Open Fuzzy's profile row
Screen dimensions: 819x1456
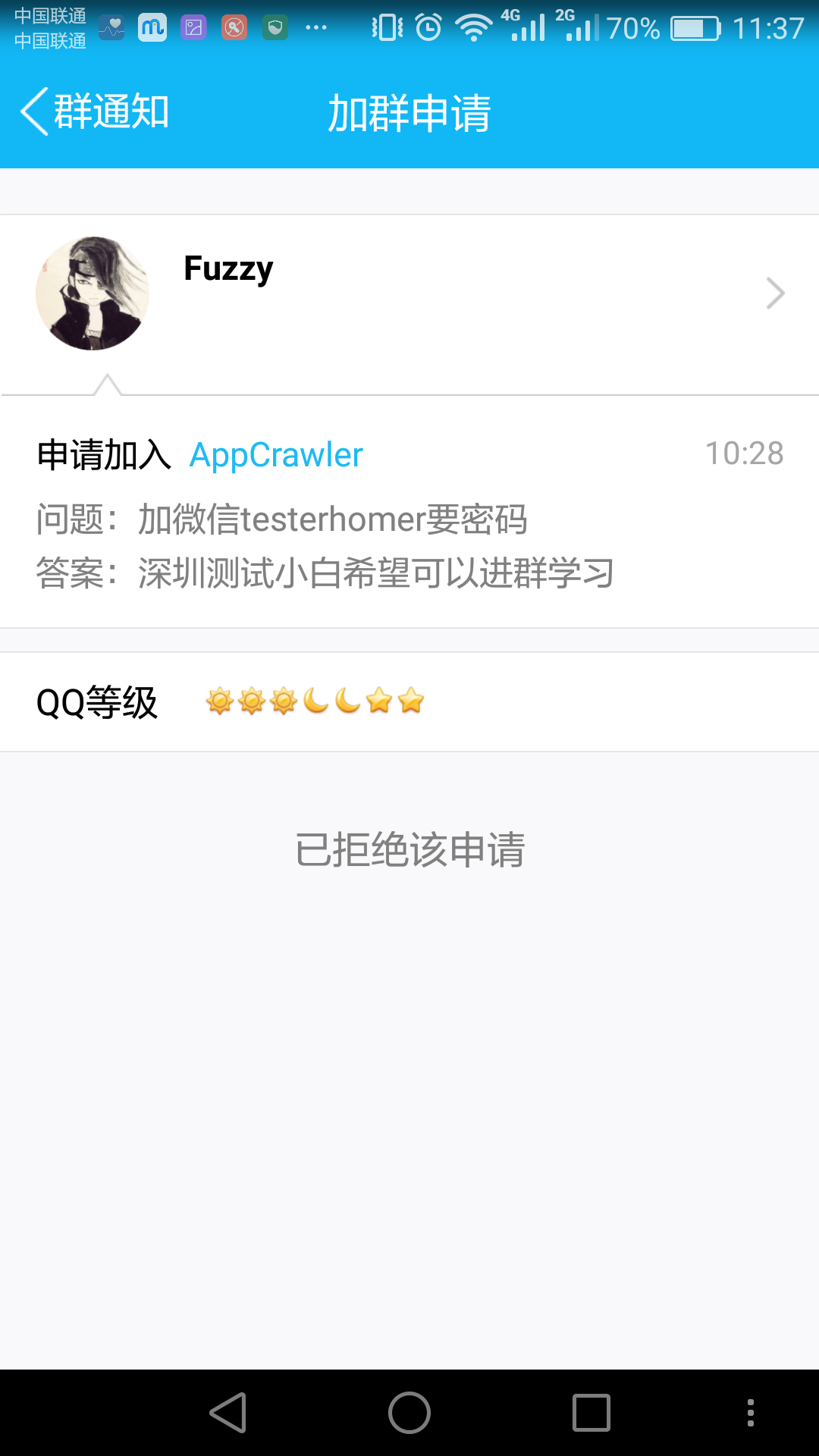409,293
